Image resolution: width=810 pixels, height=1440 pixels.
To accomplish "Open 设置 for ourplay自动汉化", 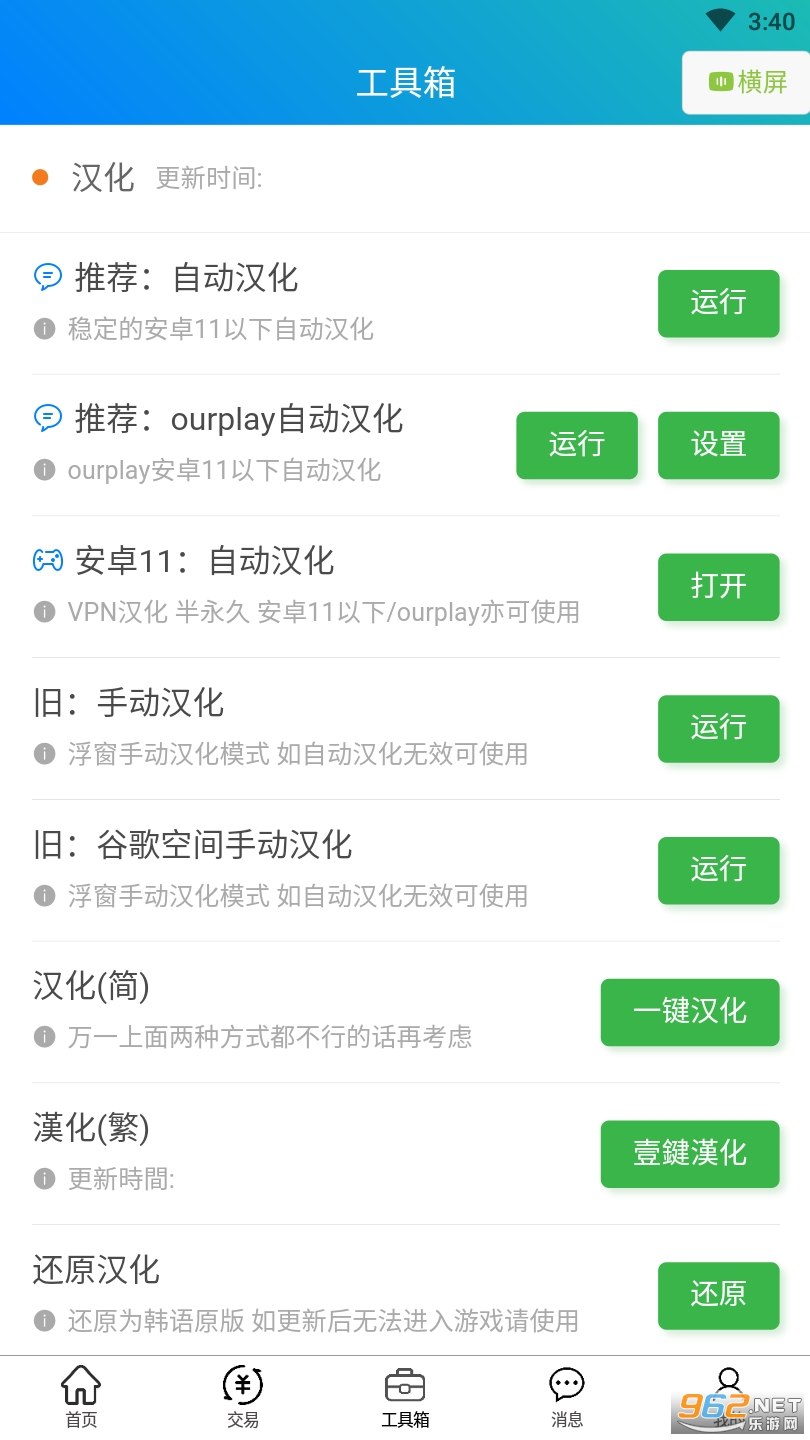I will [718, 445].
